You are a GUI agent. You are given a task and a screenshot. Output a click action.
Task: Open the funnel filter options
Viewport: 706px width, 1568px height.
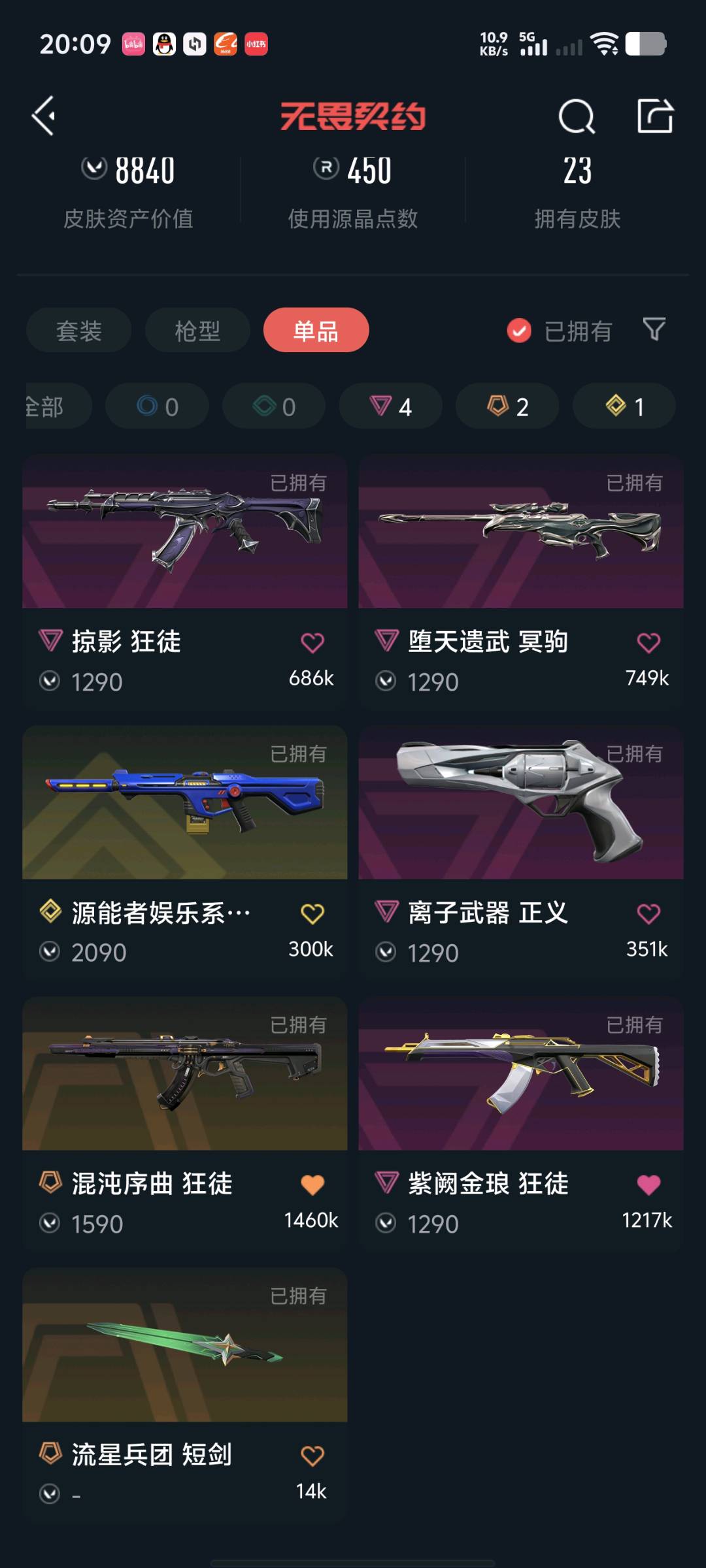[x=654, y=329]
